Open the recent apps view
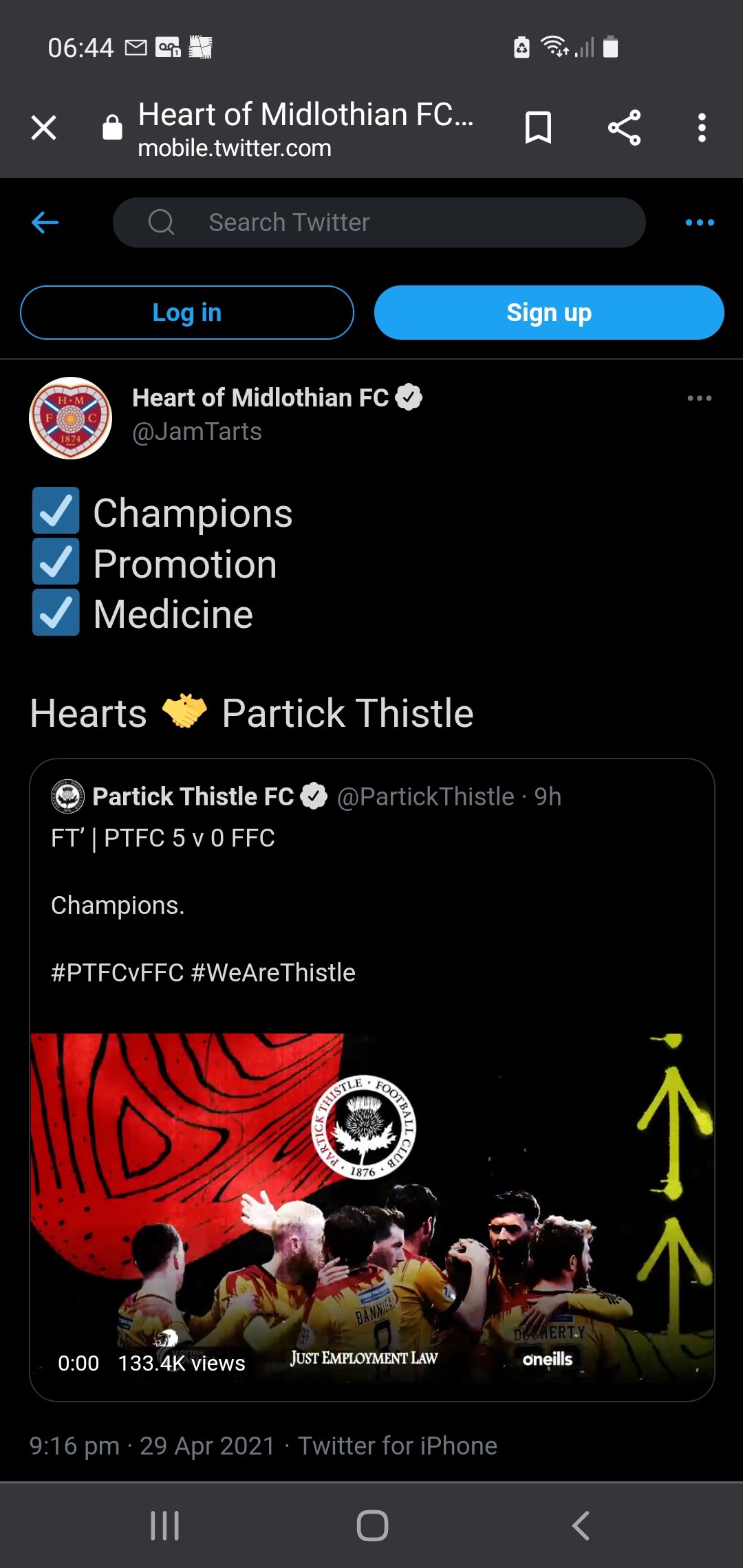Image resolution: width=743 pixels, height=1568 pixels. pos(164,1525)
